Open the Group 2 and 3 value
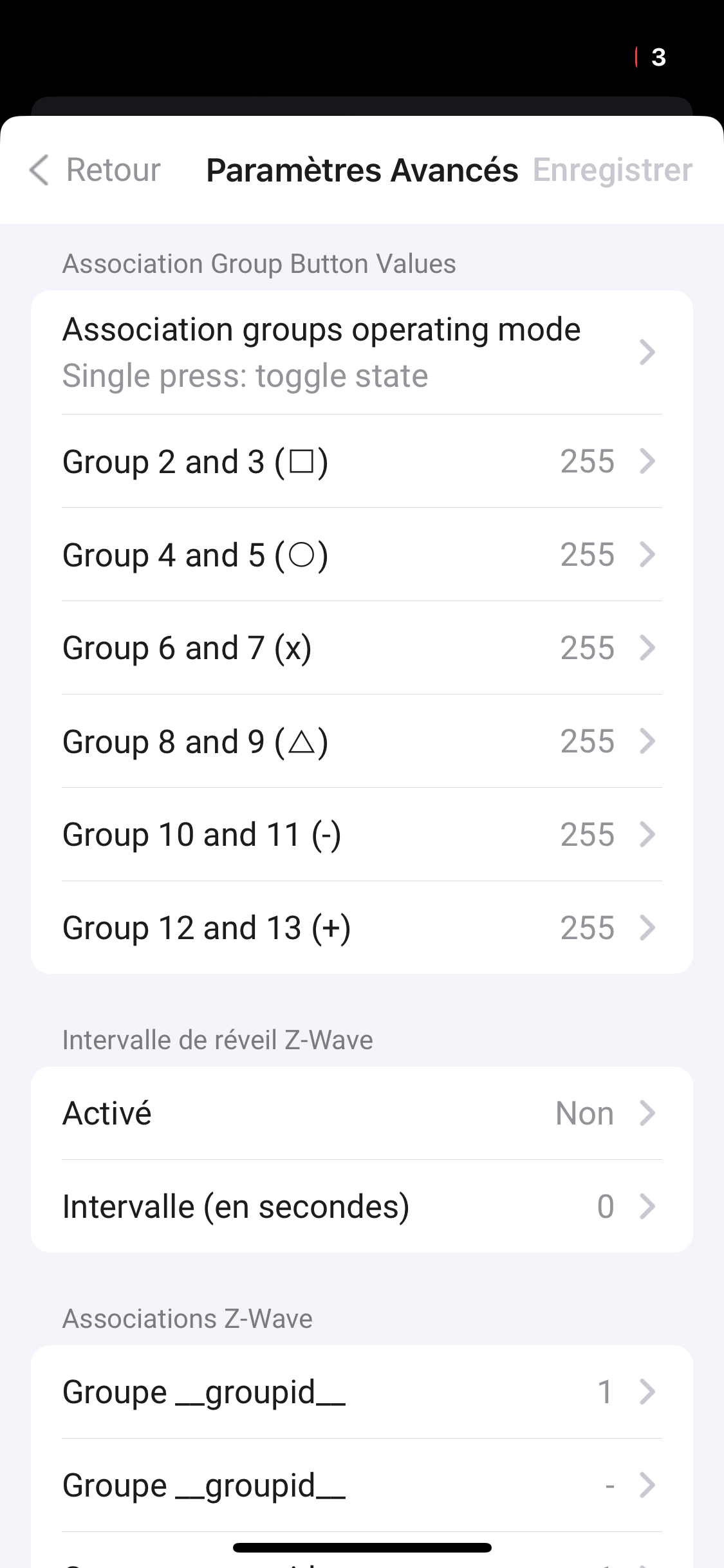The width and height of the screenshot is (724, 1568). tap(362, 462)
